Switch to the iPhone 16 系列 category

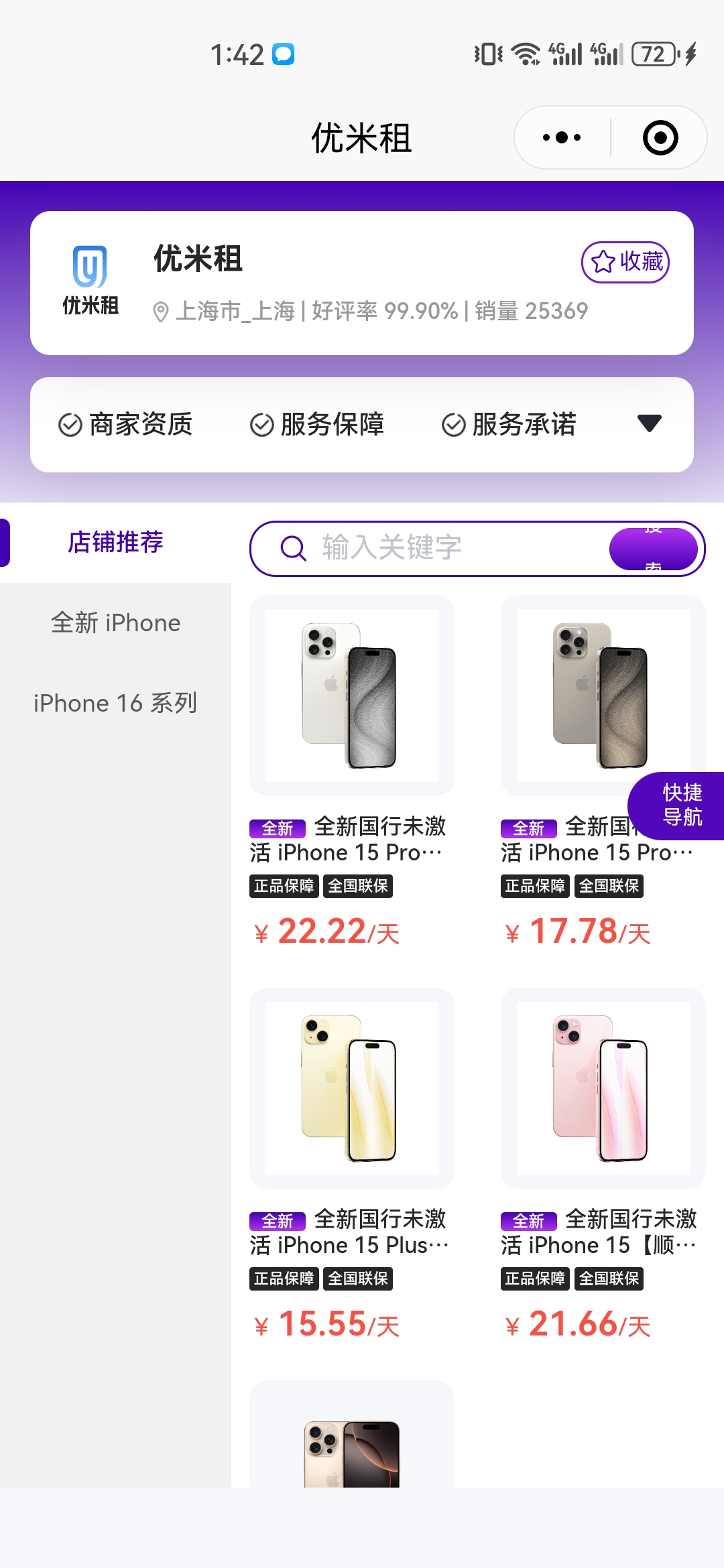pyautogui.click(x=115, y=704)
